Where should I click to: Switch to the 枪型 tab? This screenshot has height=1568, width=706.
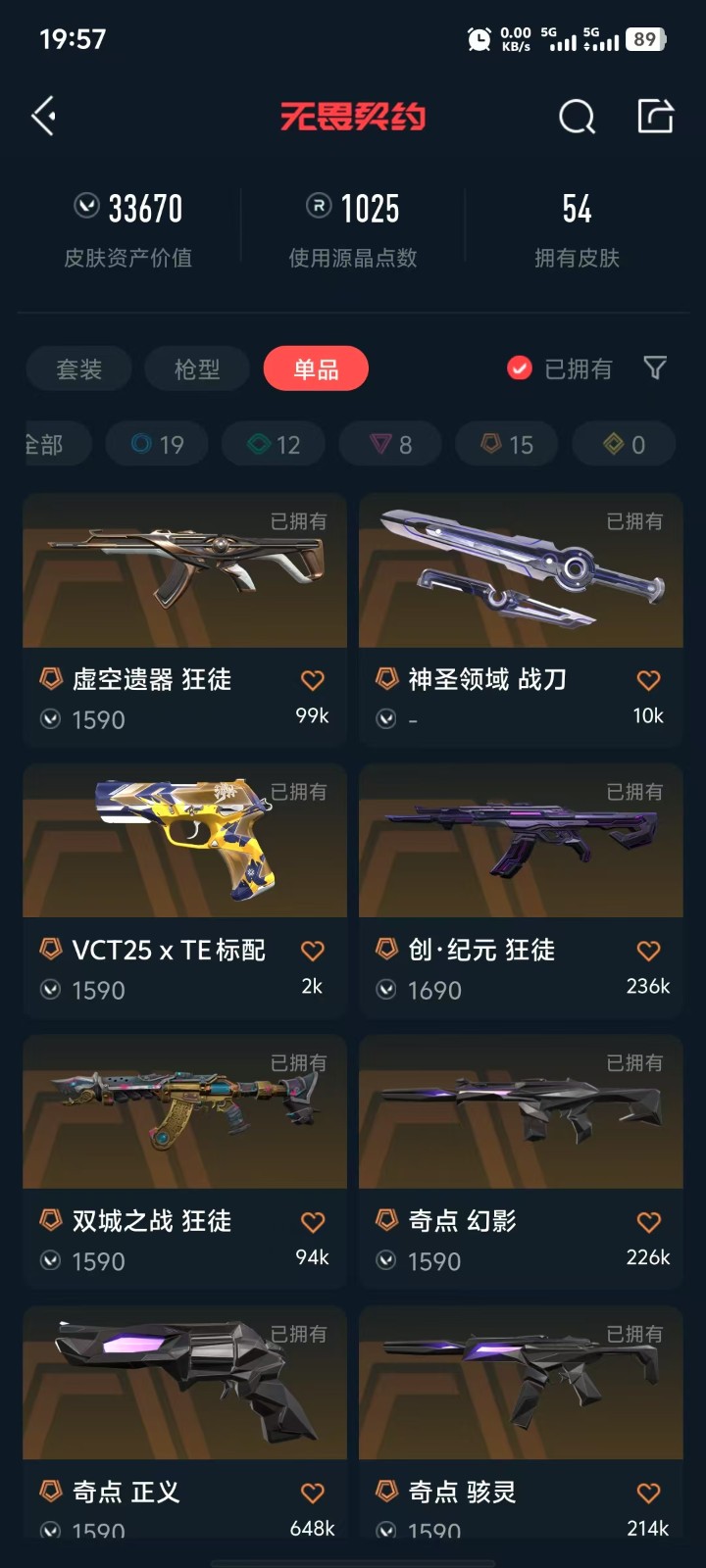click(x=197, y=369)
